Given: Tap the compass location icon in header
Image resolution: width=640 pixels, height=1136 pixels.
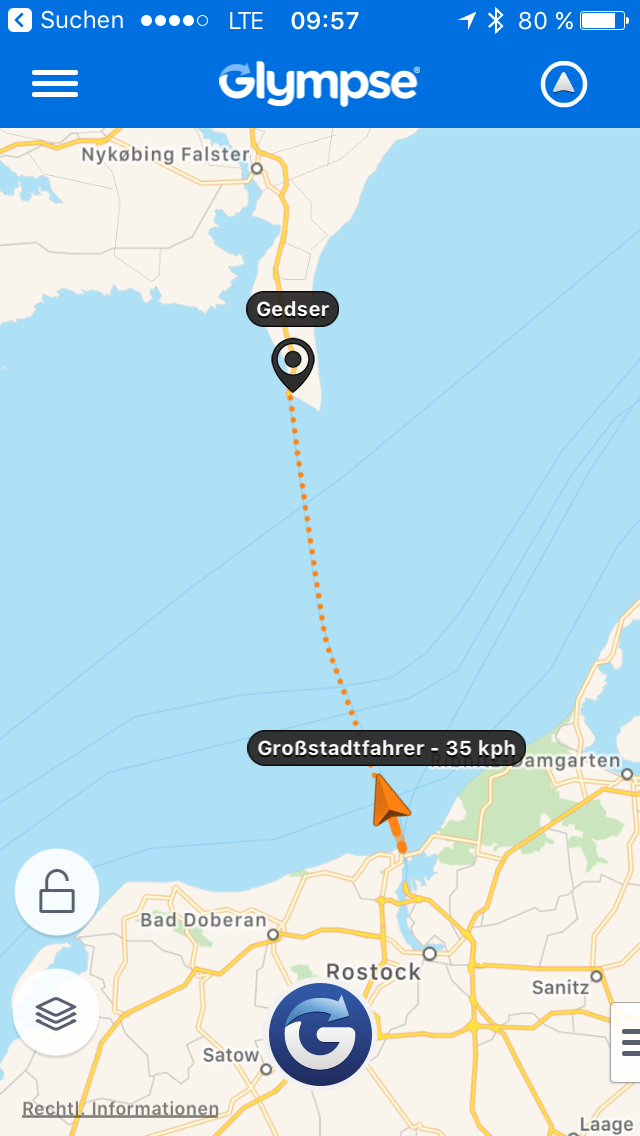Looking at the screenshot, I should [x=564, y=85].
